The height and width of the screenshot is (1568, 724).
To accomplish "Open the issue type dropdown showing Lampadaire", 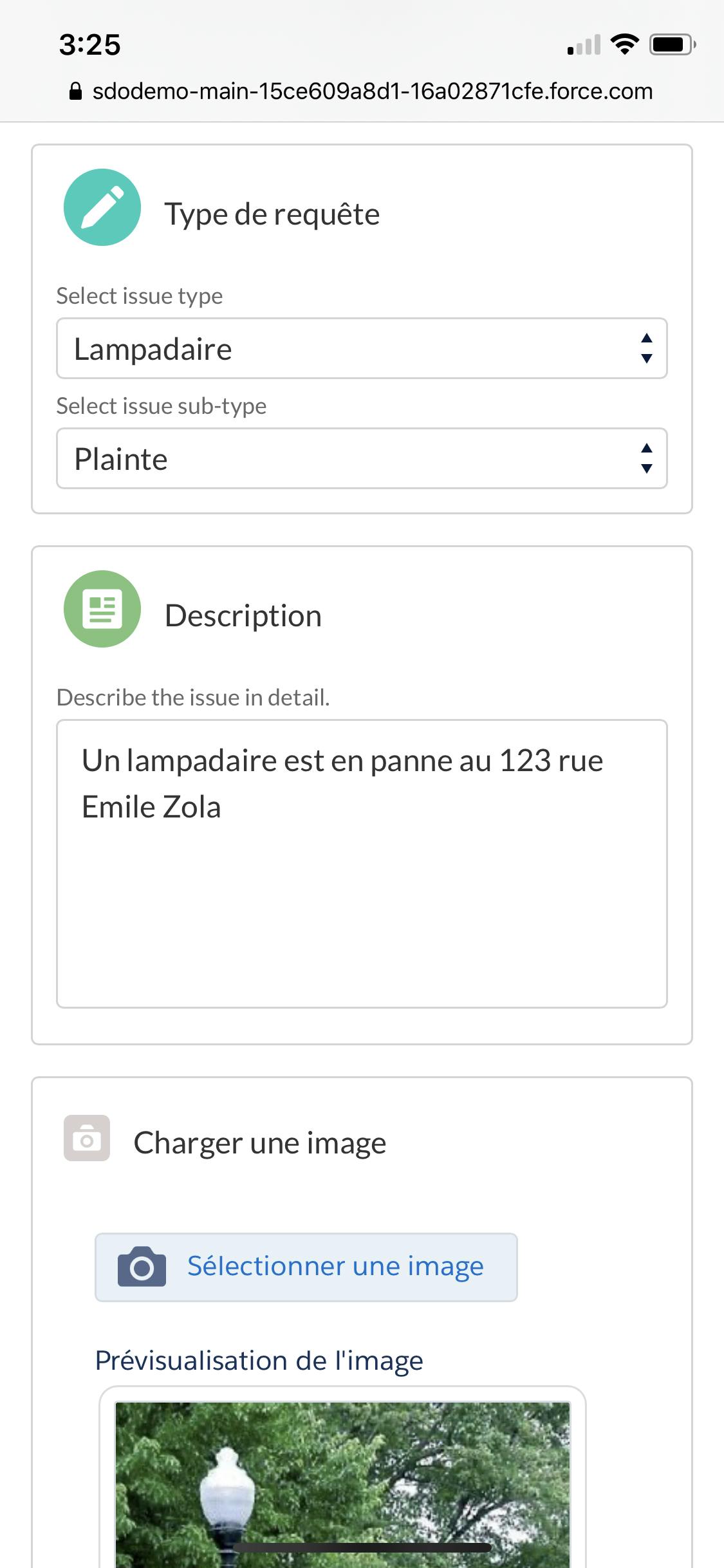I will point(362,348).
